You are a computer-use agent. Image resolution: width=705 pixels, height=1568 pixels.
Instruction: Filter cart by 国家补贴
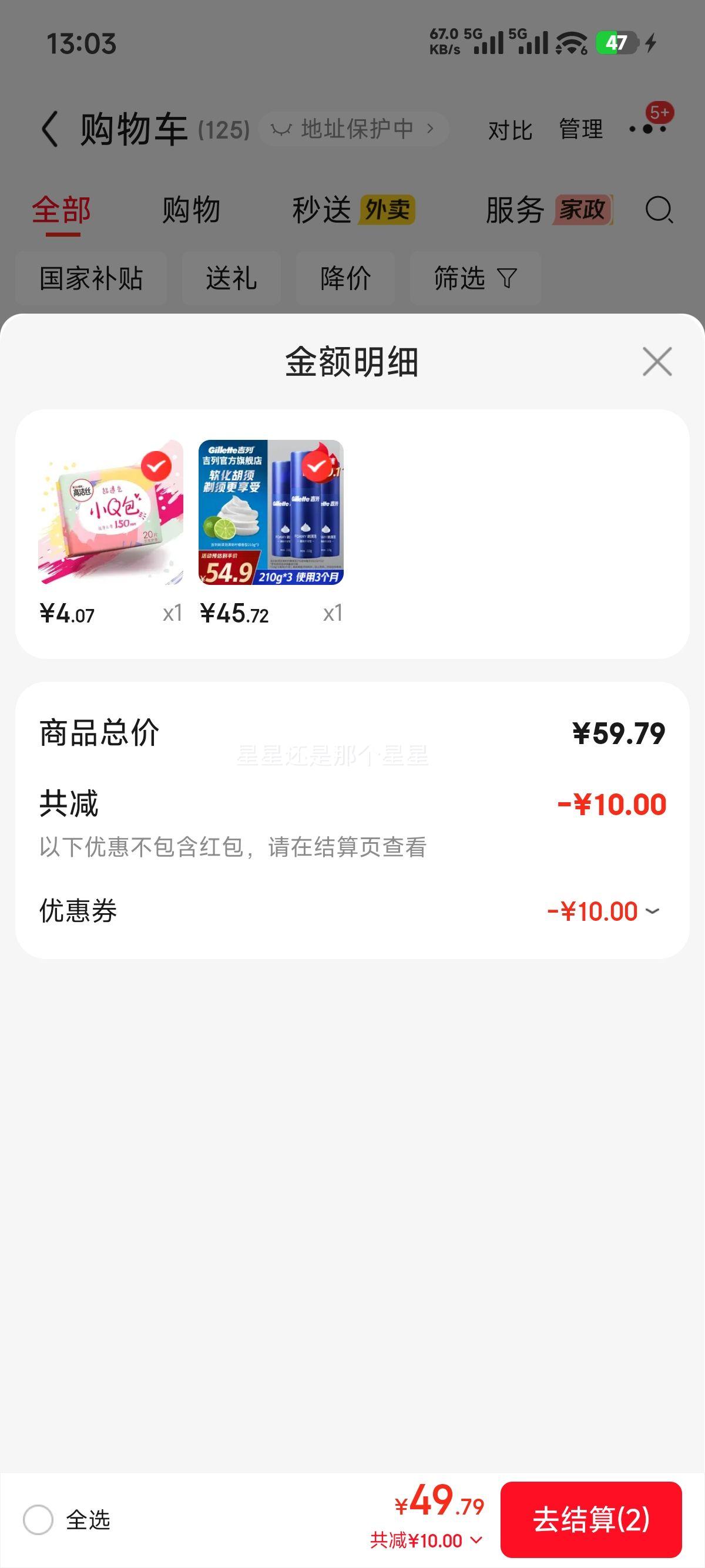pyautogui.click(x=91, y=278)
